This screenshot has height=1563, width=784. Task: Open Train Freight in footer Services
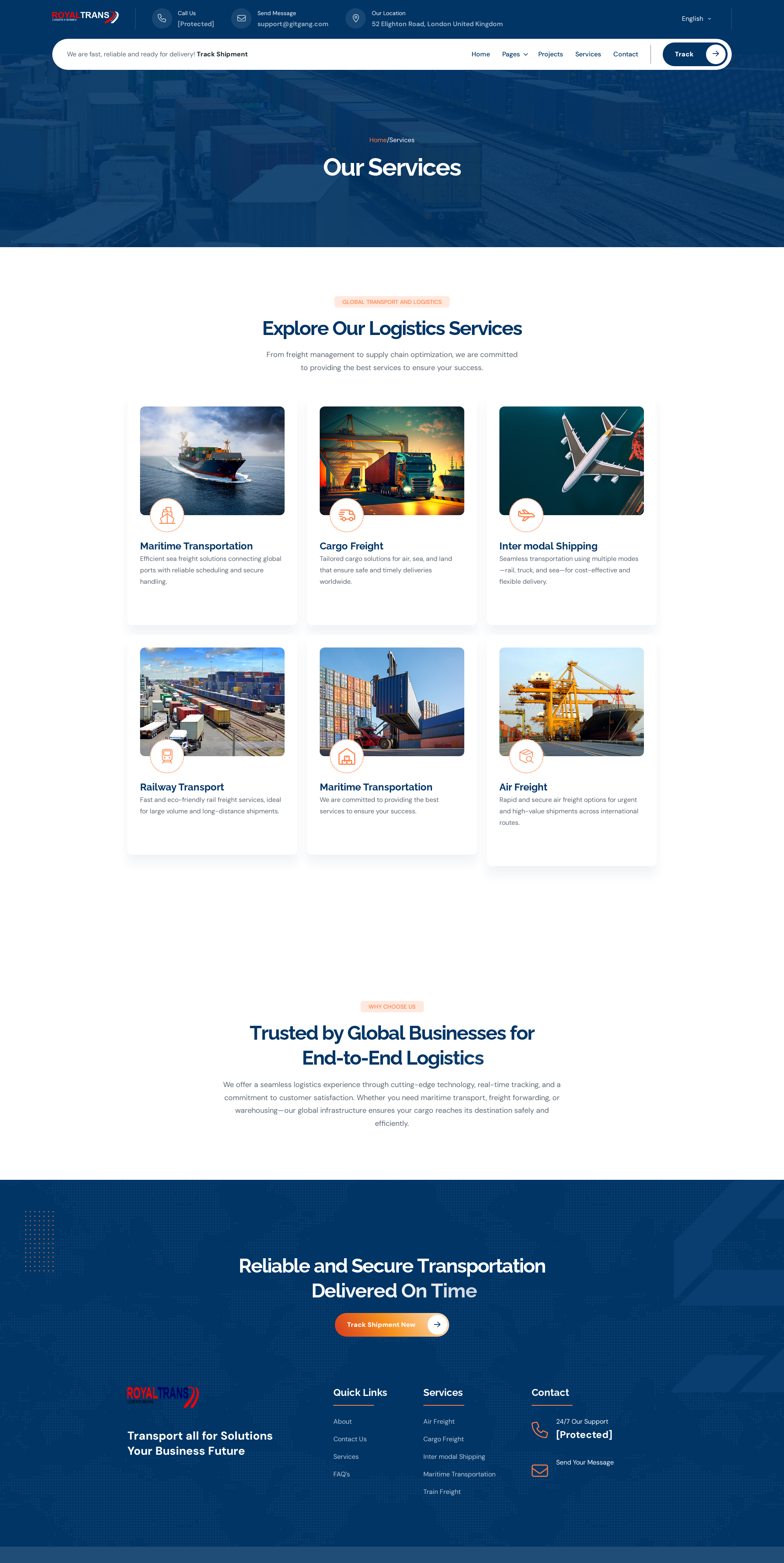[441, 1492]
